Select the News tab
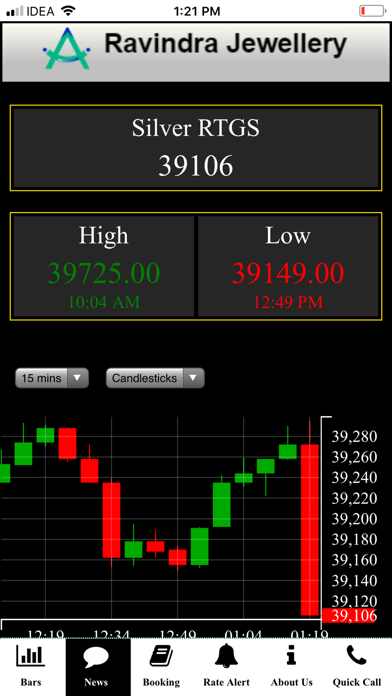Screen dimensions: 392x696 (98, 667)
